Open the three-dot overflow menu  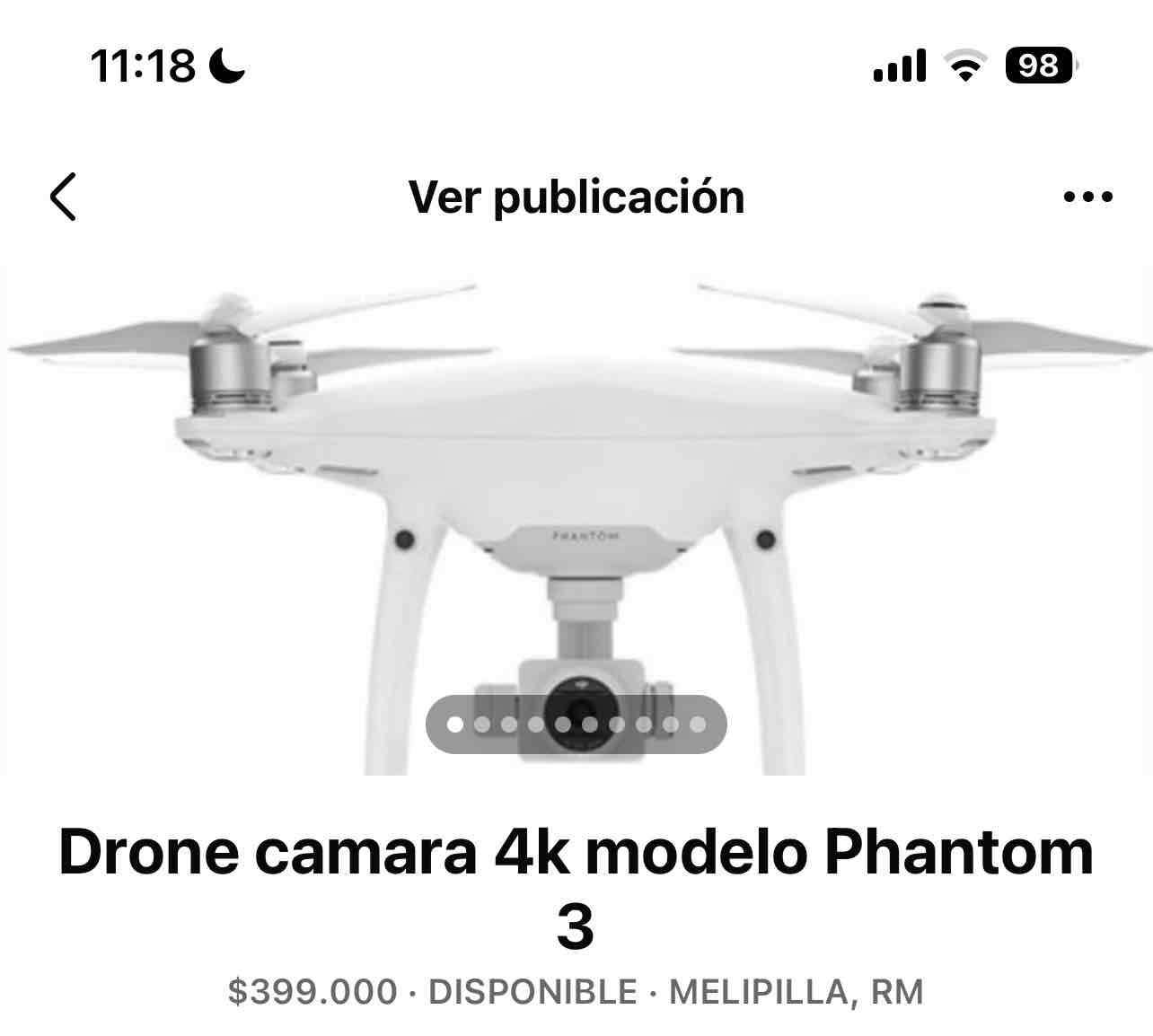[1087, 197]
